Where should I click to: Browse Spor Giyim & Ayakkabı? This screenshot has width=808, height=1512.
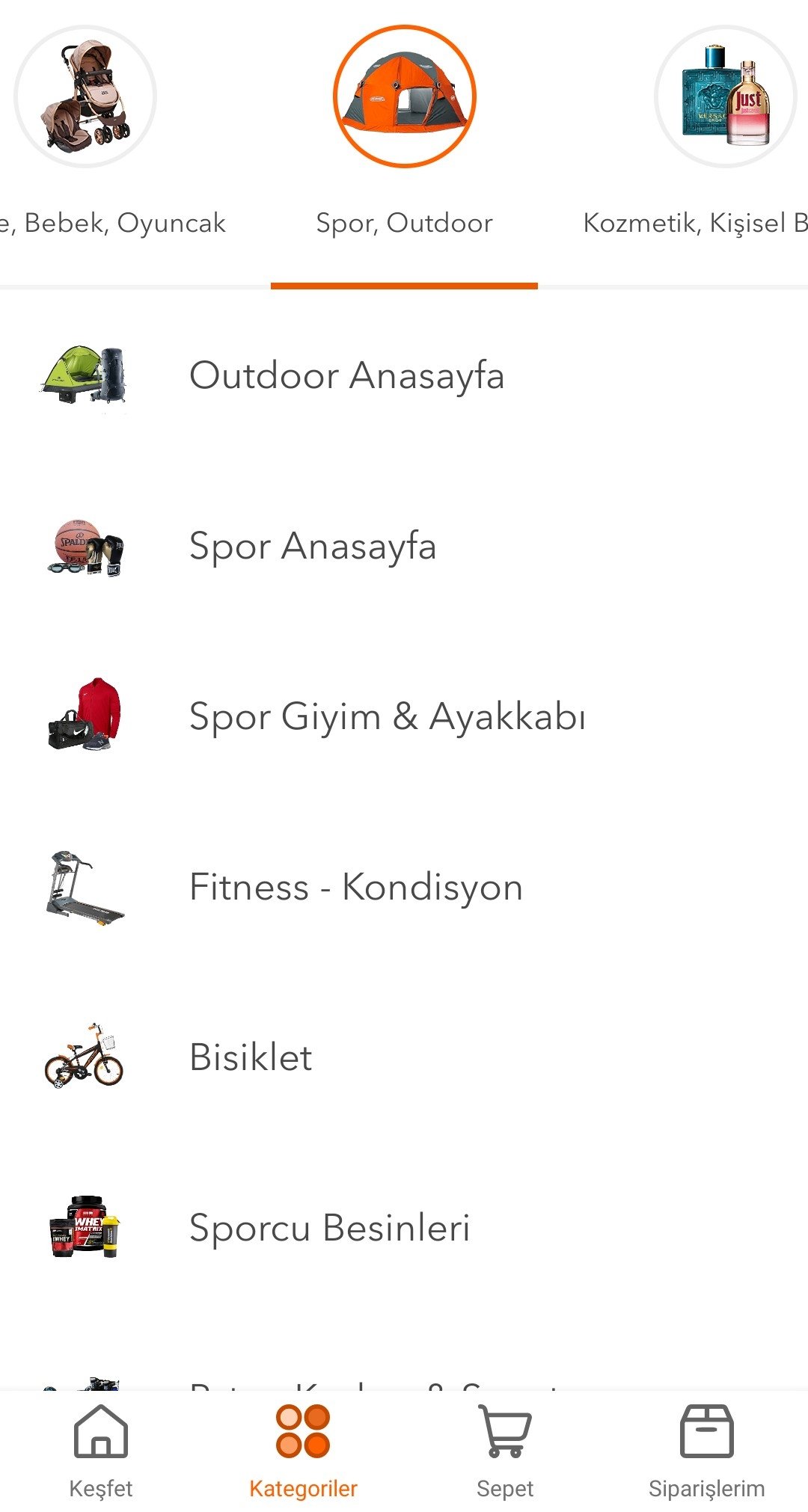(x=404, y=716)
